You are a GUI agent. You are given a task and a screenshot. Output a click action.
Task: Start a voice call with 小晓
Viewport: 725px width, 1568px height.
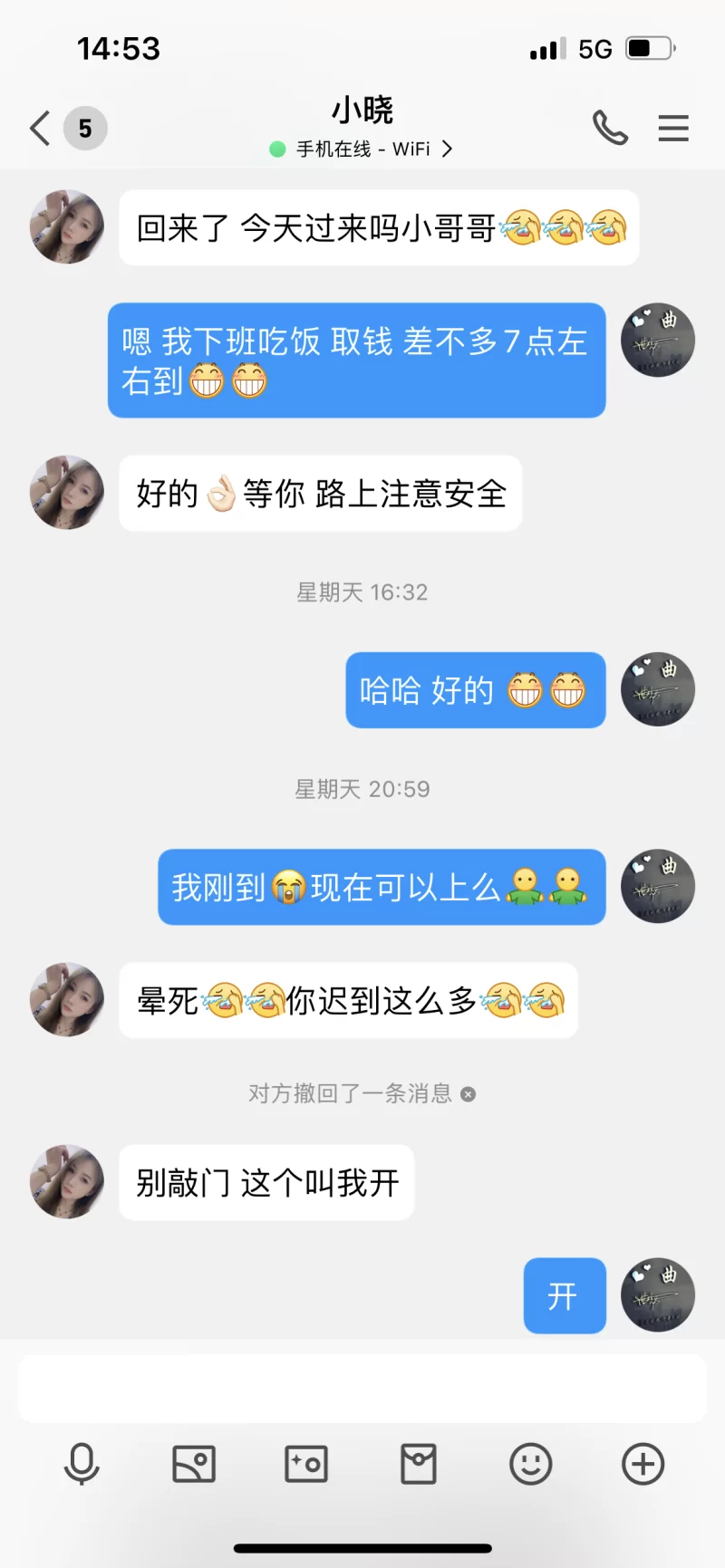click(610, 129)
